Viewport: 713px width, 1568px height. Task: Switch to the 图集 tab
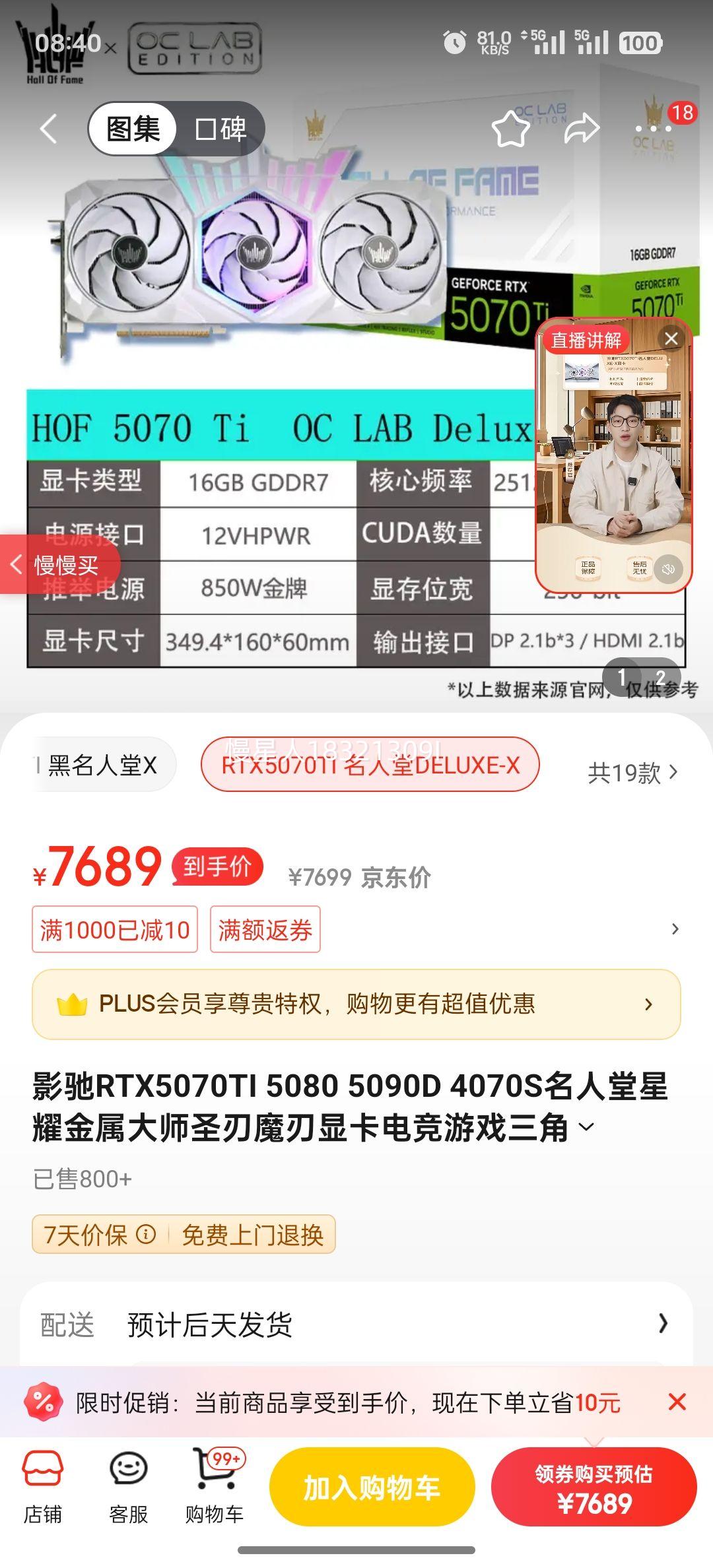pos(133,129)
